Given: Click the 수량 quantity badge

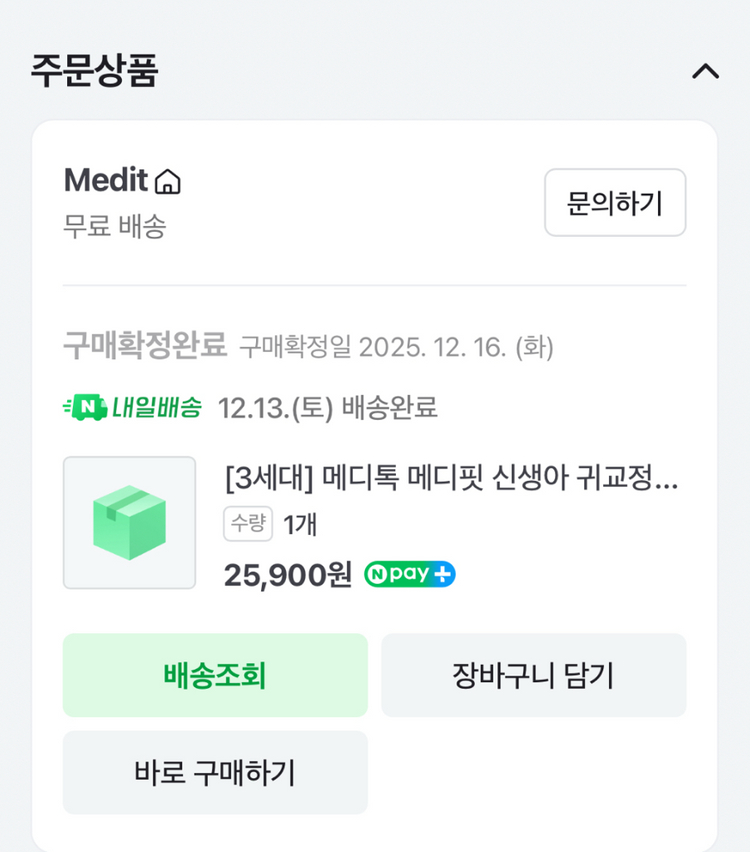Looking at the screenshot, I should (x=246, y=524).
